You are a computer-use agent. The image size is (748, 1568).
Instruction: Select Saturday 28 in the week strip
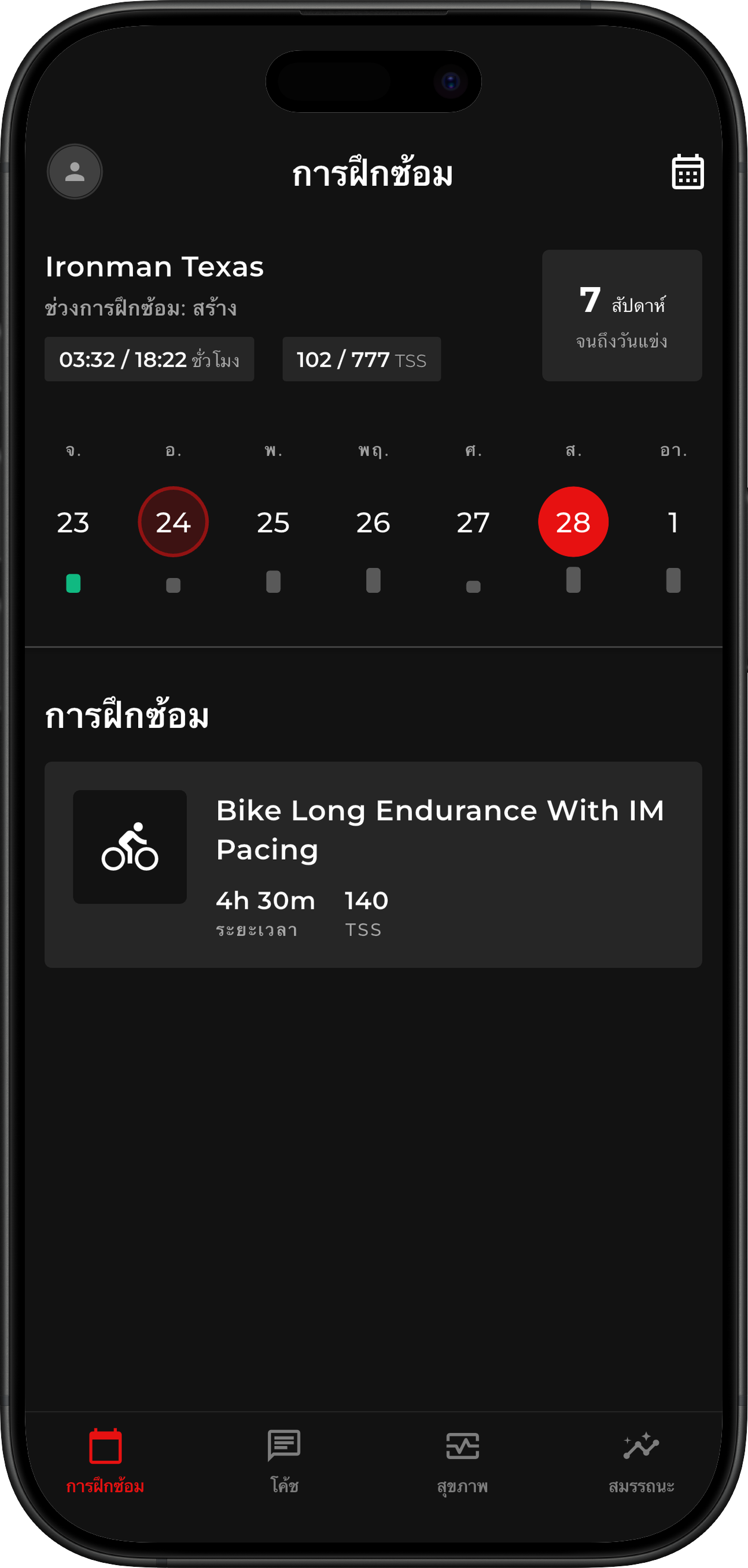click(573, 522)
